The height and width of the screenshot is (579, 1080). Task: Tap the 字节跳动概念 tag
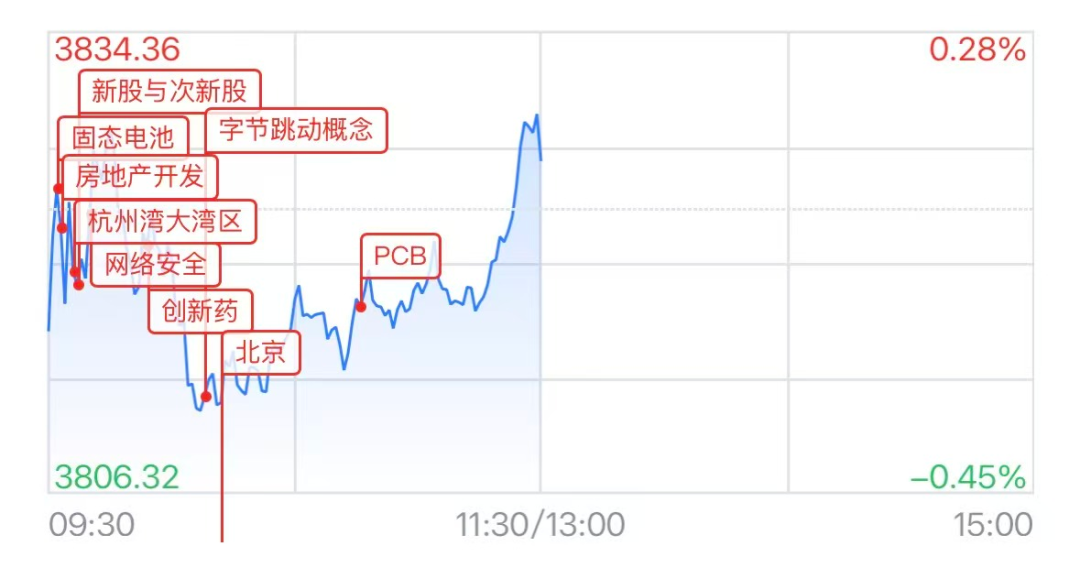click(x=296, y=129)
